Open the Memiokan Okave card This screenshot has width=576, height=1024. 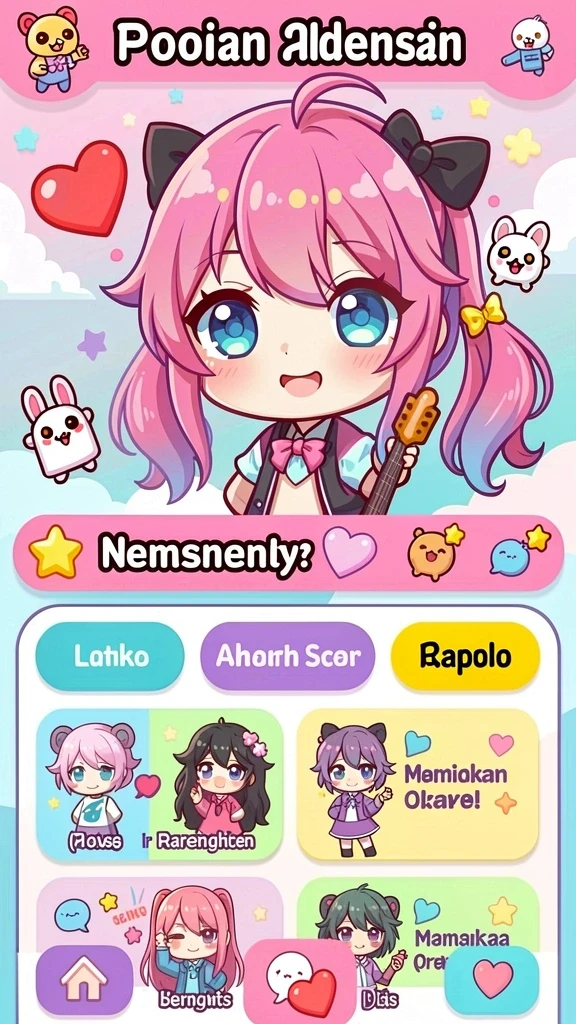click(x=418, y=784)
